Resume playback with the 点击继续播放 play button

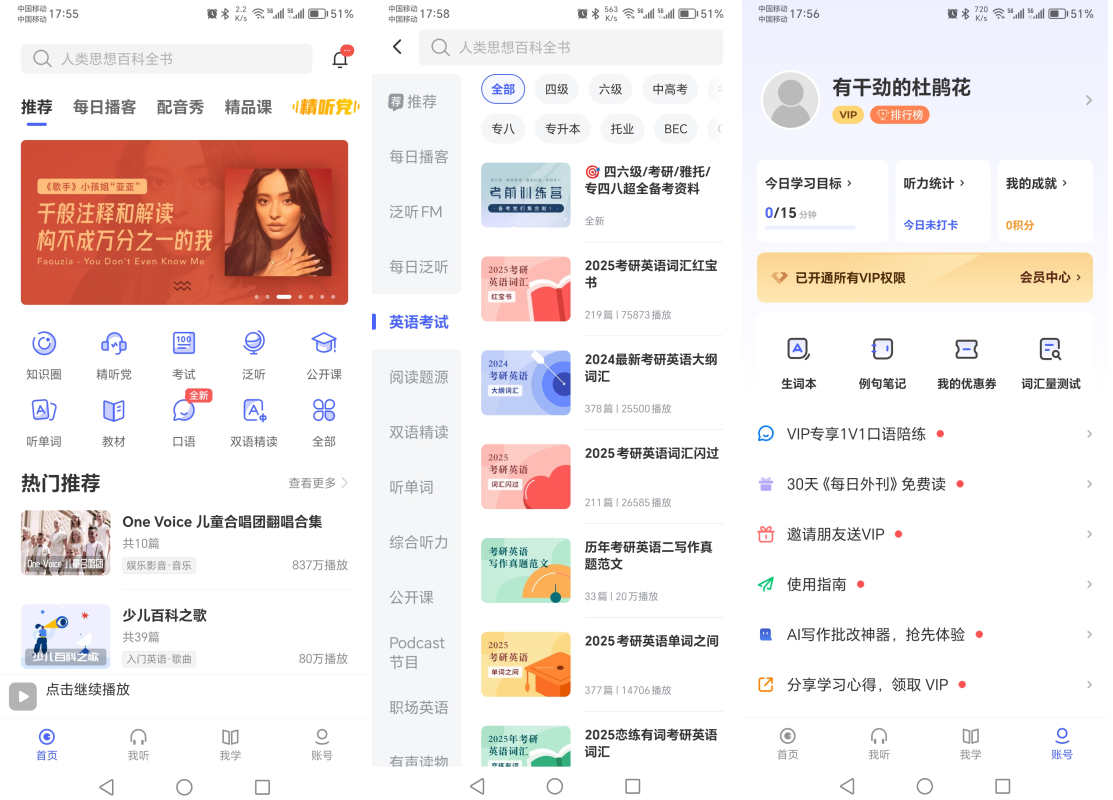point(23,695)
